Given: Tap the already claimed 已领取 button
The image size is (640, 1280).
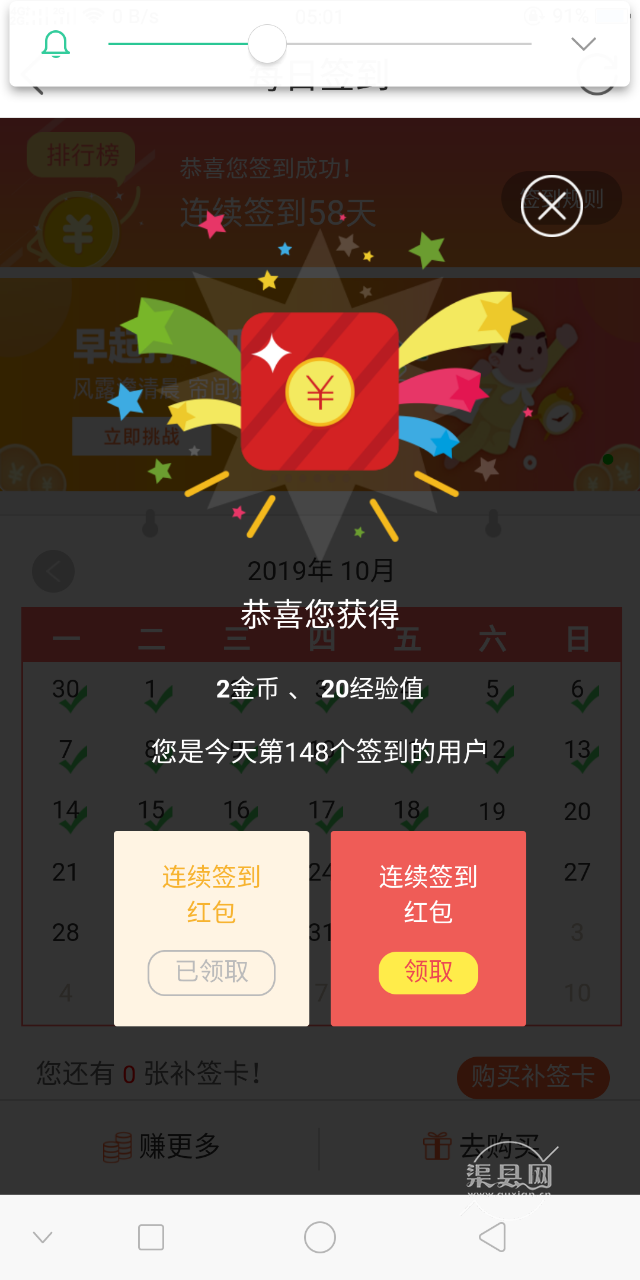Looking at the screenshot, I should [211, 972].
